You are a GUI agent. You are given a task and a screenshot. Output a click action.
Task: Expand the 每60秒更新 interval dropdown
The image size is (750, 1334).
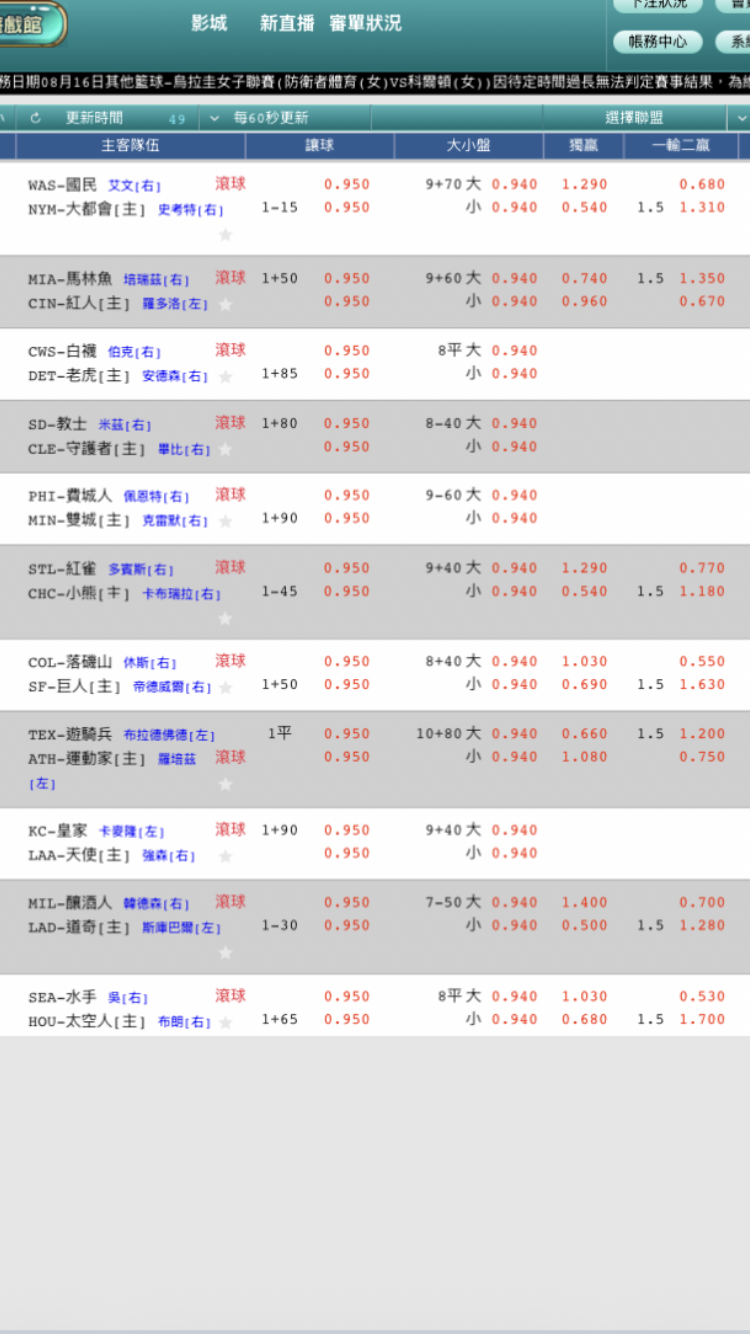click(215, 118)
